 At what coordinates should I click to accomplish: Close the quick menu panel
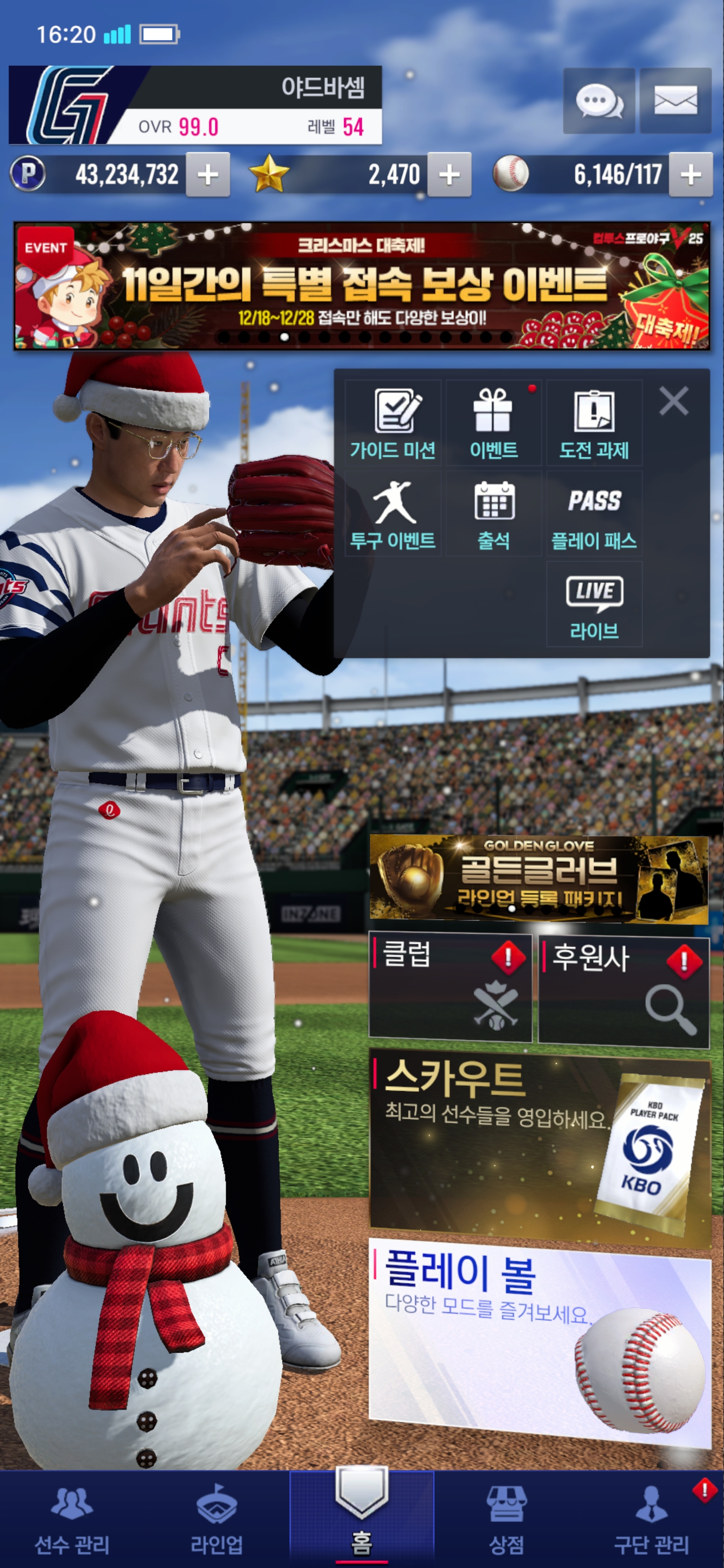point(673,401)
